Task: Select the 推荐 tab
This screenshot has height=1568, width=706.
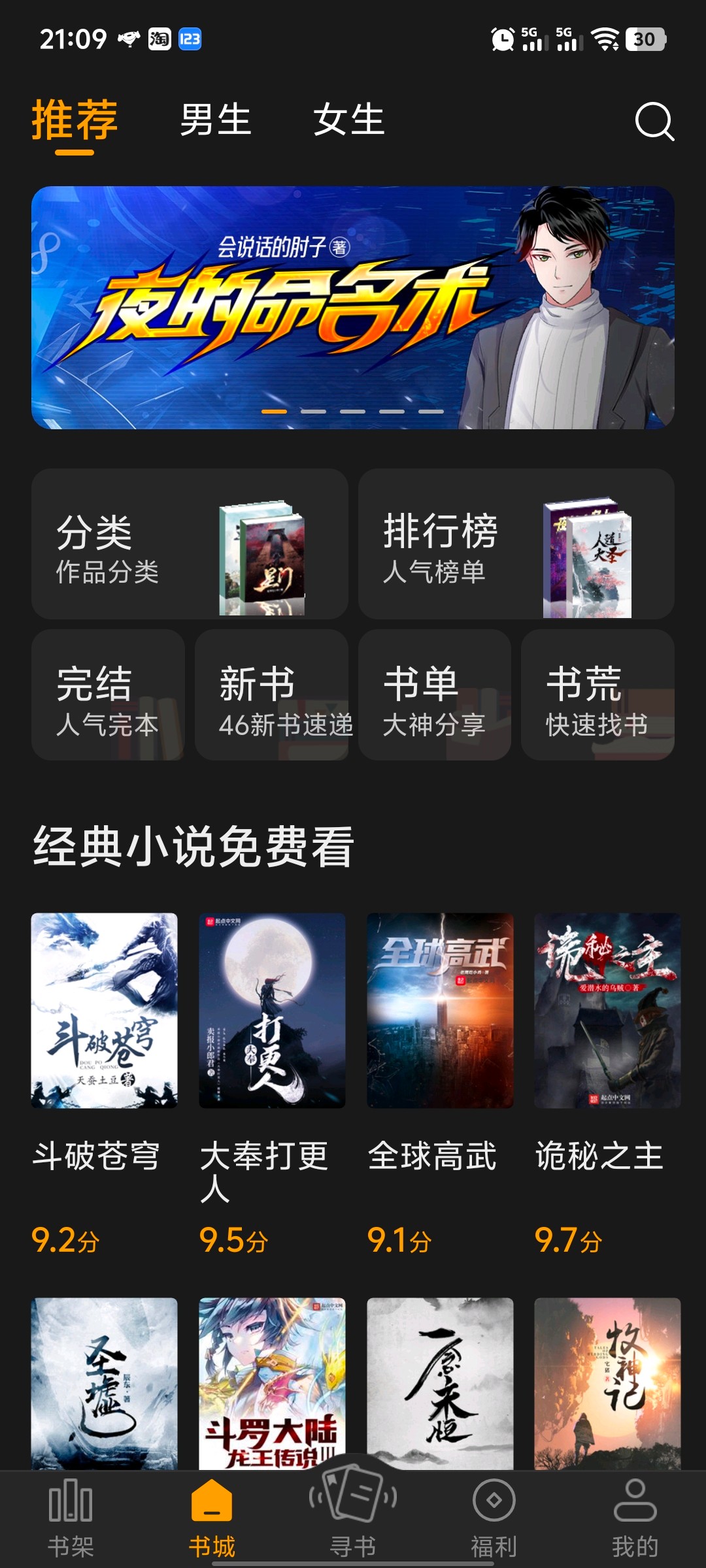Action: click(75, 120)
